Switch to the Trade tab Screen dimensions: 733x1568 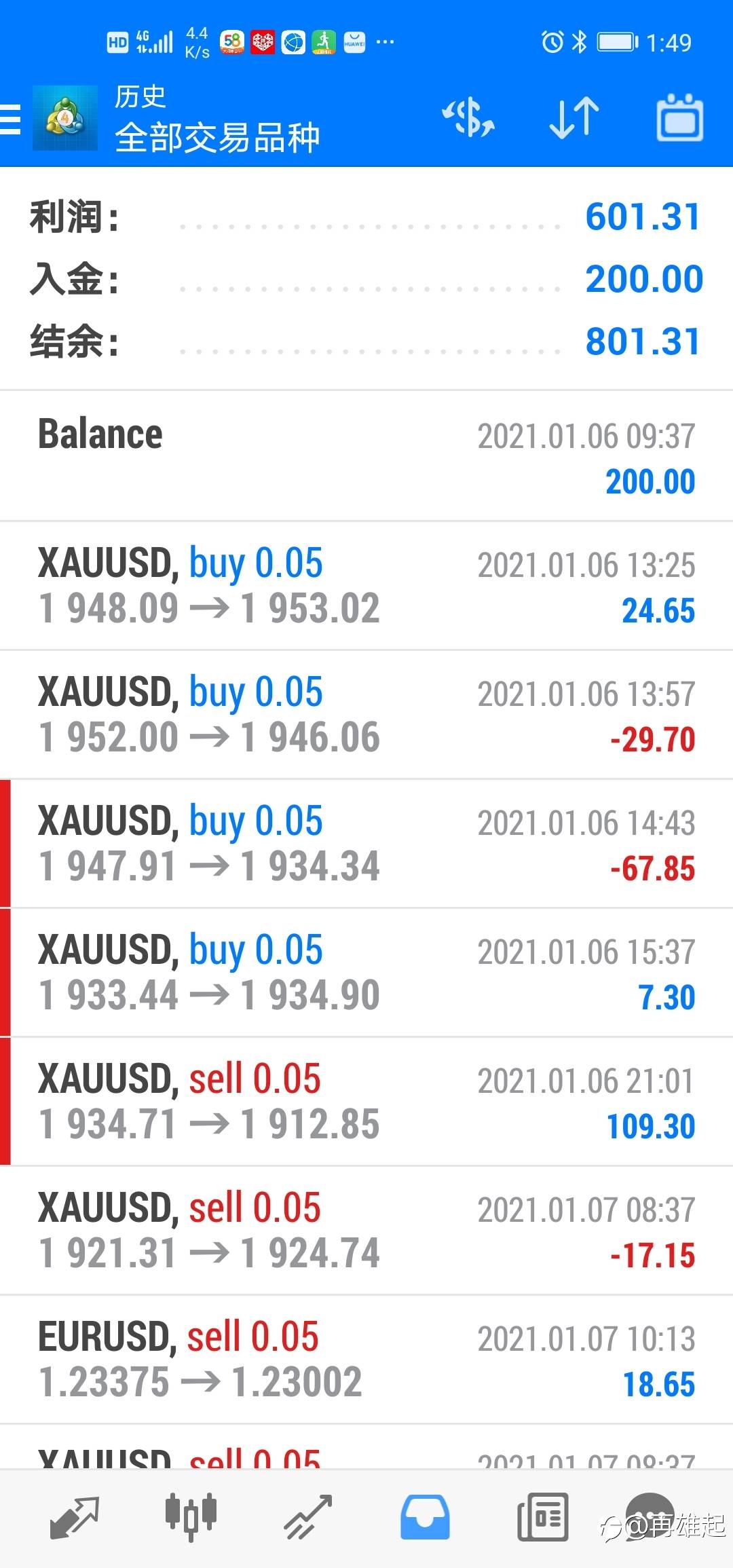pos(307,1518)
